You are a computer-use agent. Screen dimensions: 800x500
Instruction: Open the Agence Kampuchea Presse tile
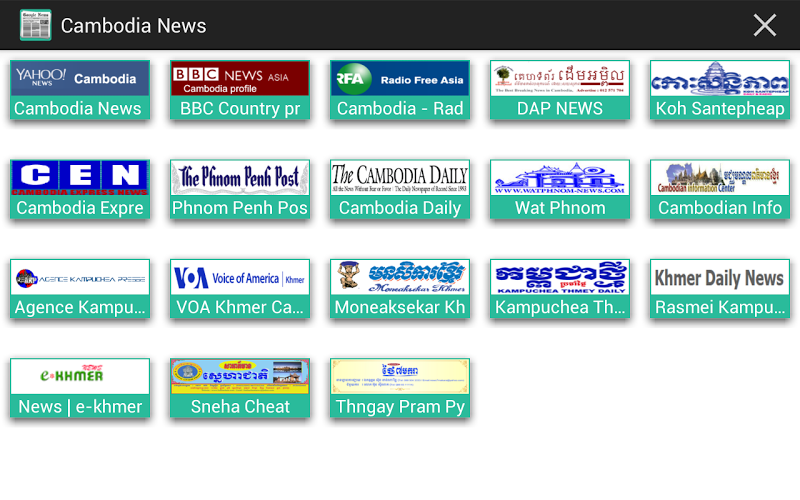point(80,289)
